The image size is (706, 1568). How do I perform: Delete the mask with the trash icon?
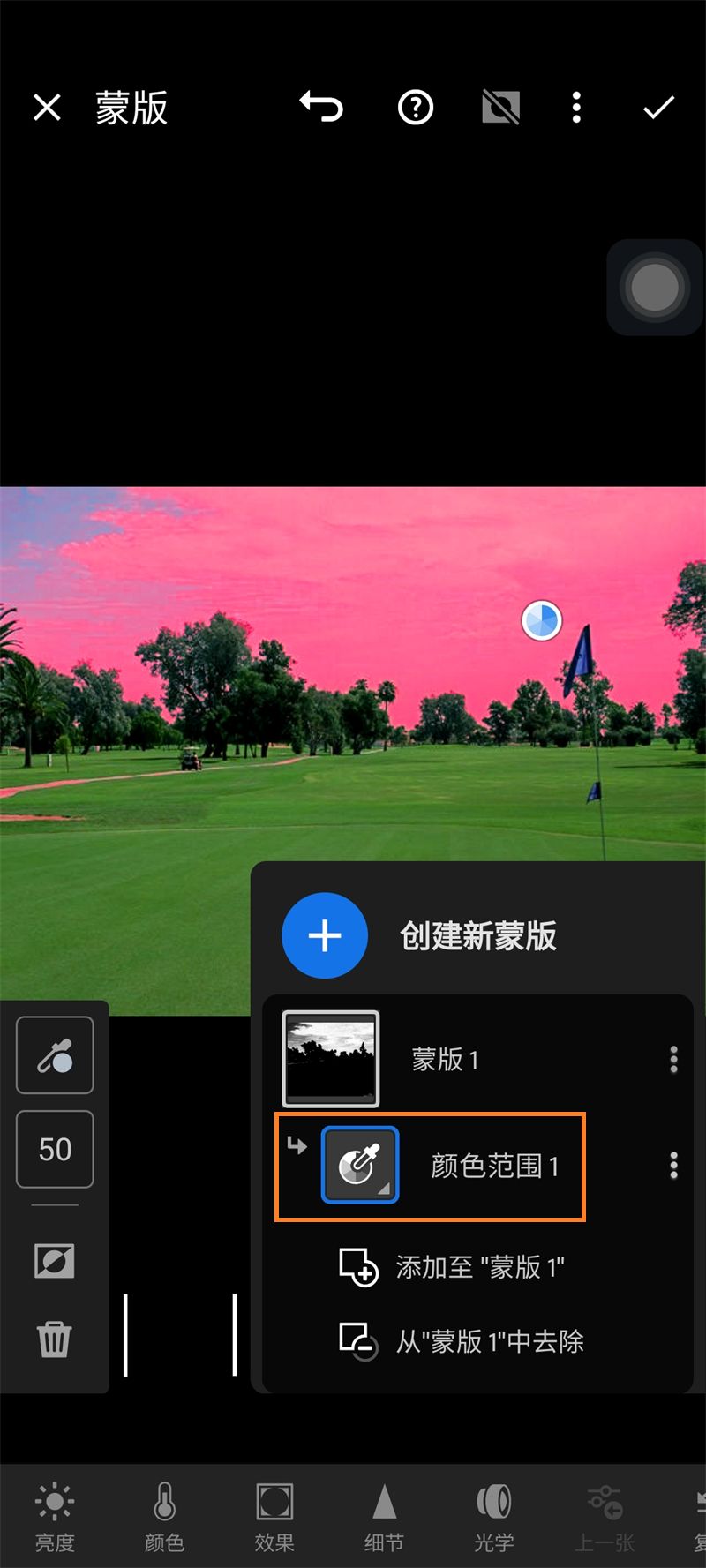click(x=55, y=1339)
